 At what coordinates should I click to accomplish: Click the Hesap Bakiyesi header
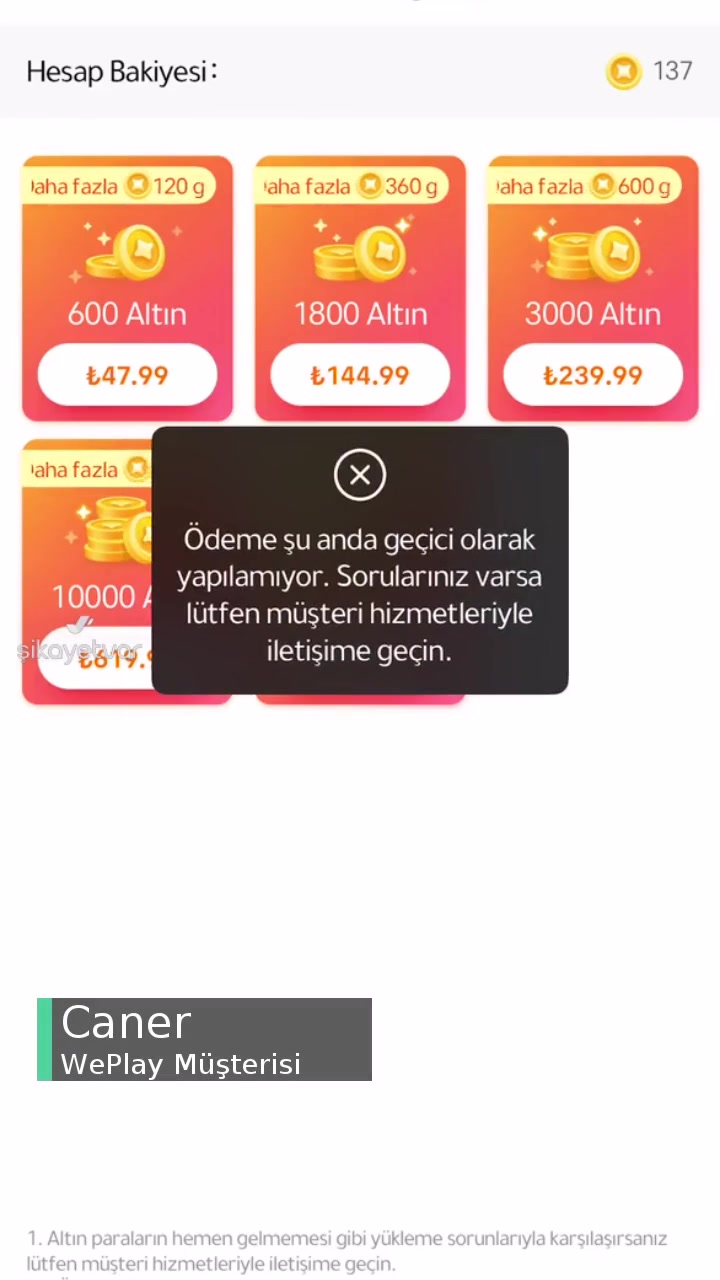point(122,71)
